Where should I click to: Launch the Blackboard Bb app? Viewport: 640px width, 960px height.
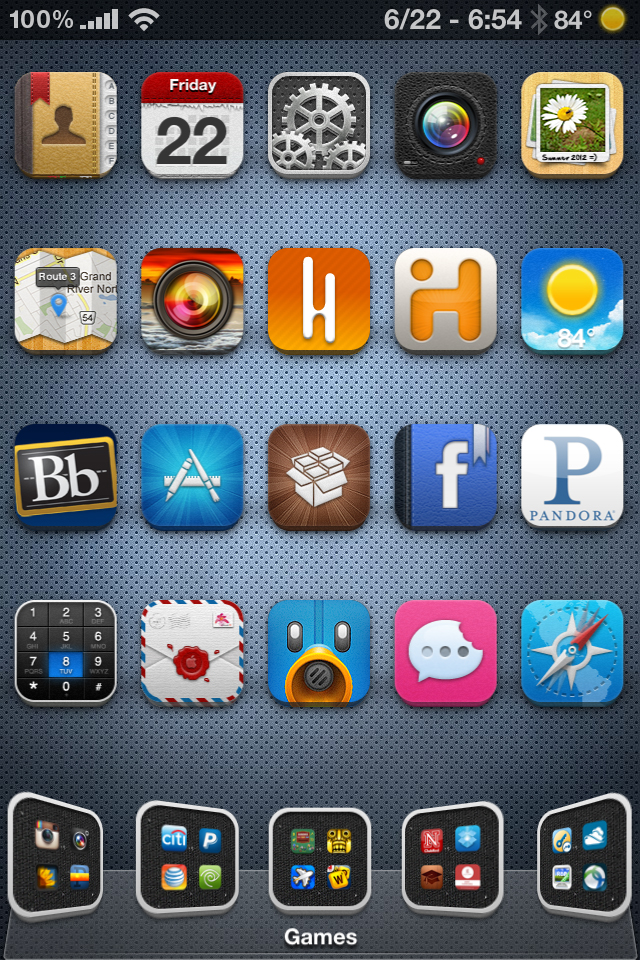(66, 476)
